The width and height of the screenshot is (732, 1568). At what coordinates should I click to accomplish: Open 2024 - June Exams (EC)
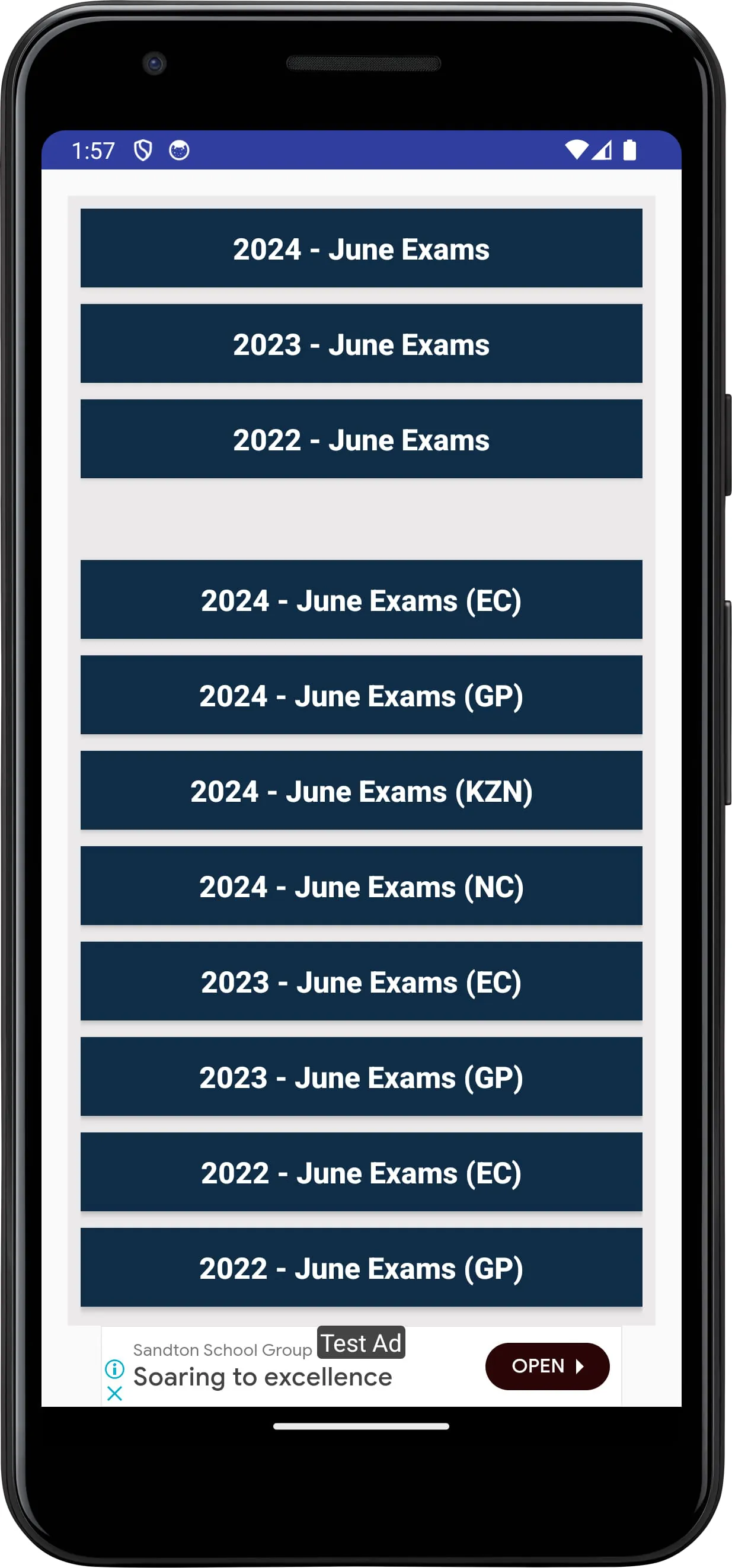tap(361, 600)
